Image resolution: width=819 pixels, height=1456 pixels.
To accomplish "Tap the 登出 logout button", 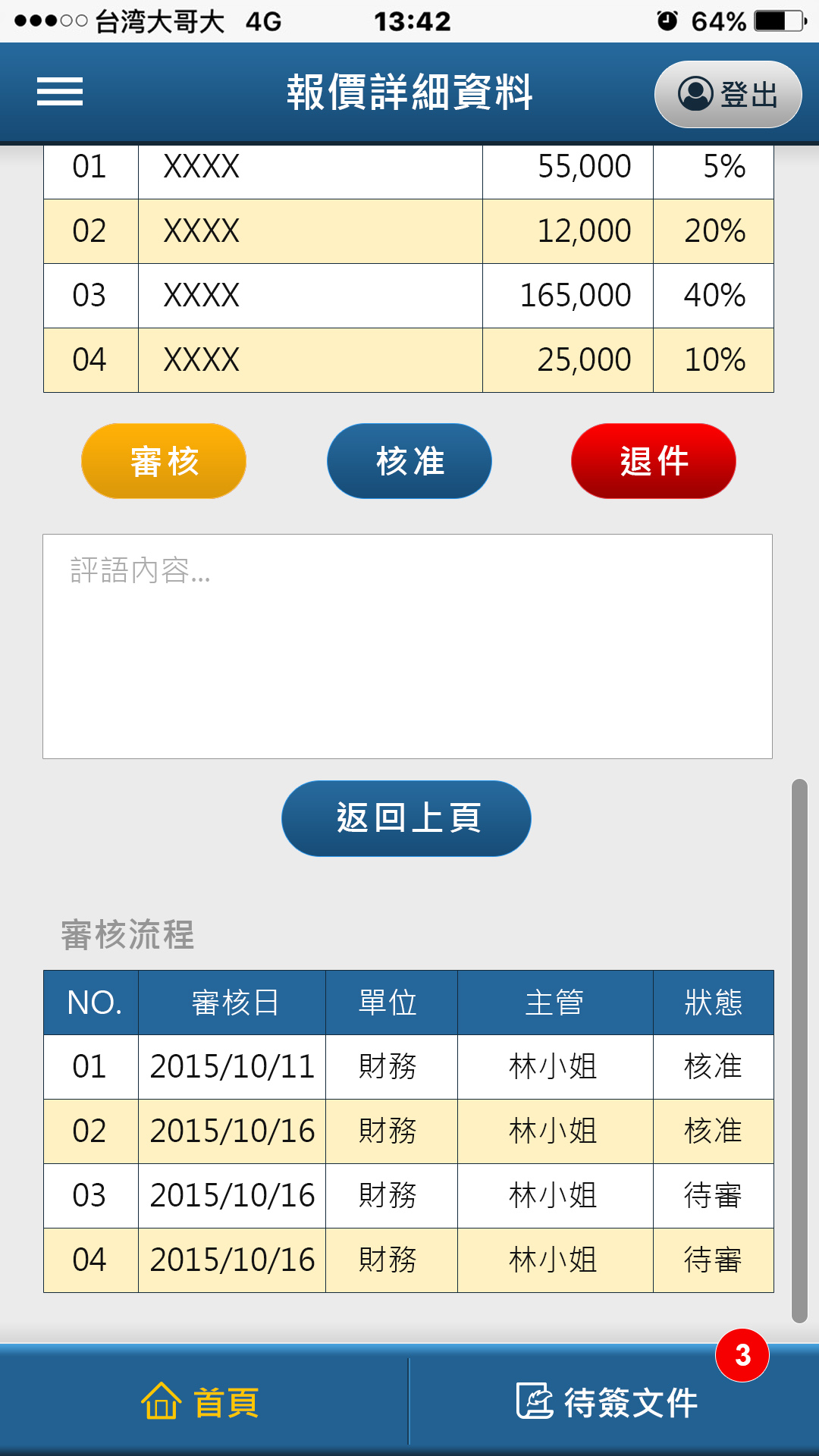I will coord(727,94).
